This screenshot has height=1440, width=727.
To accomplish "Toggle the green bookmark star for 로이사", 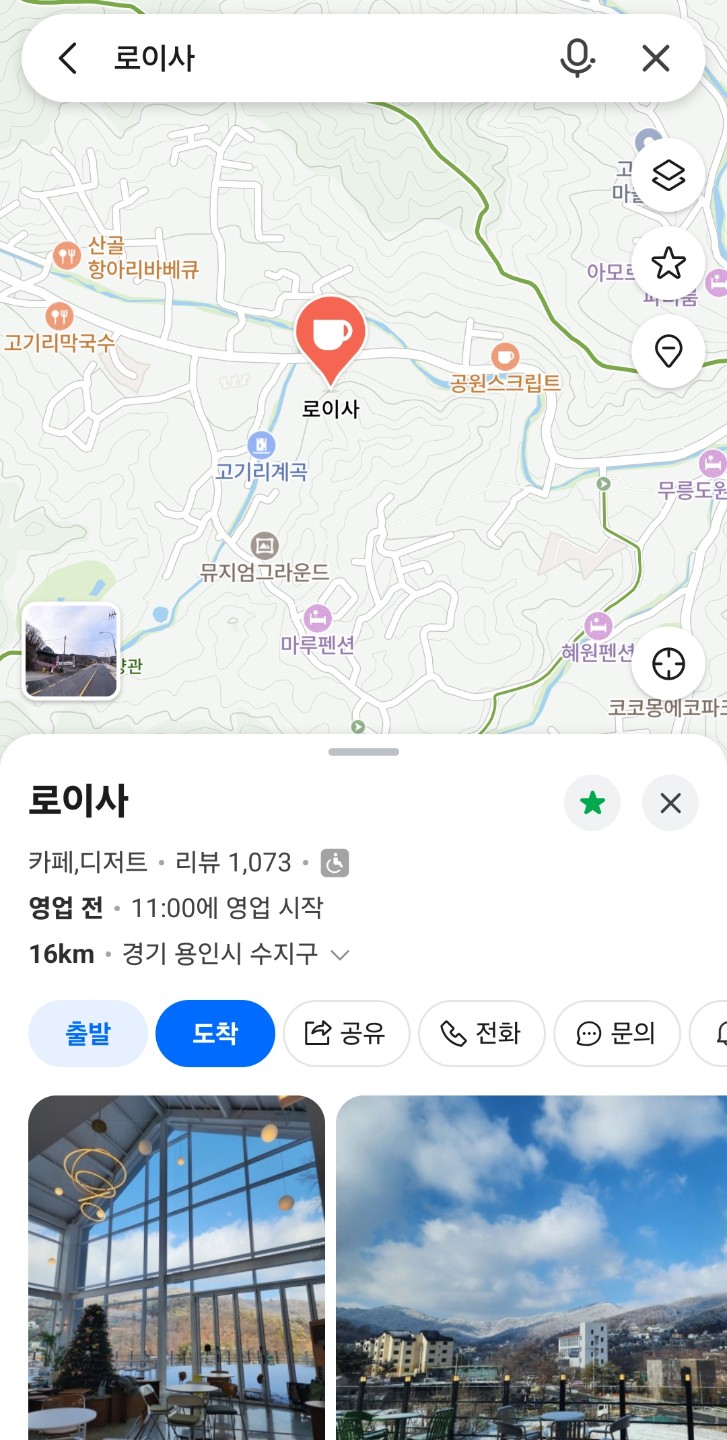I will coord(593,803).
